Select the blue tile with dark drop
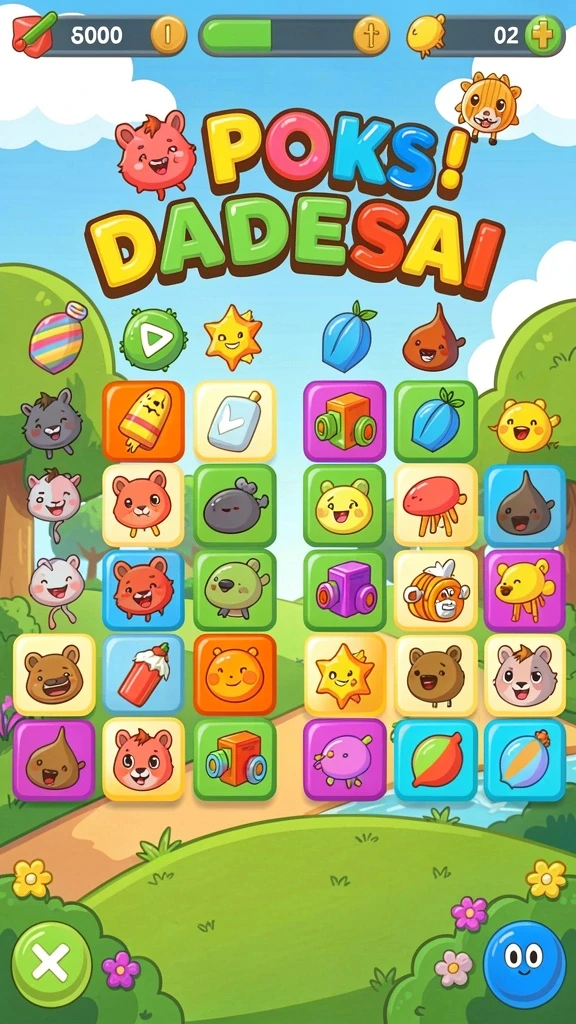576x1024 pixels. click(x=524, y=505)
